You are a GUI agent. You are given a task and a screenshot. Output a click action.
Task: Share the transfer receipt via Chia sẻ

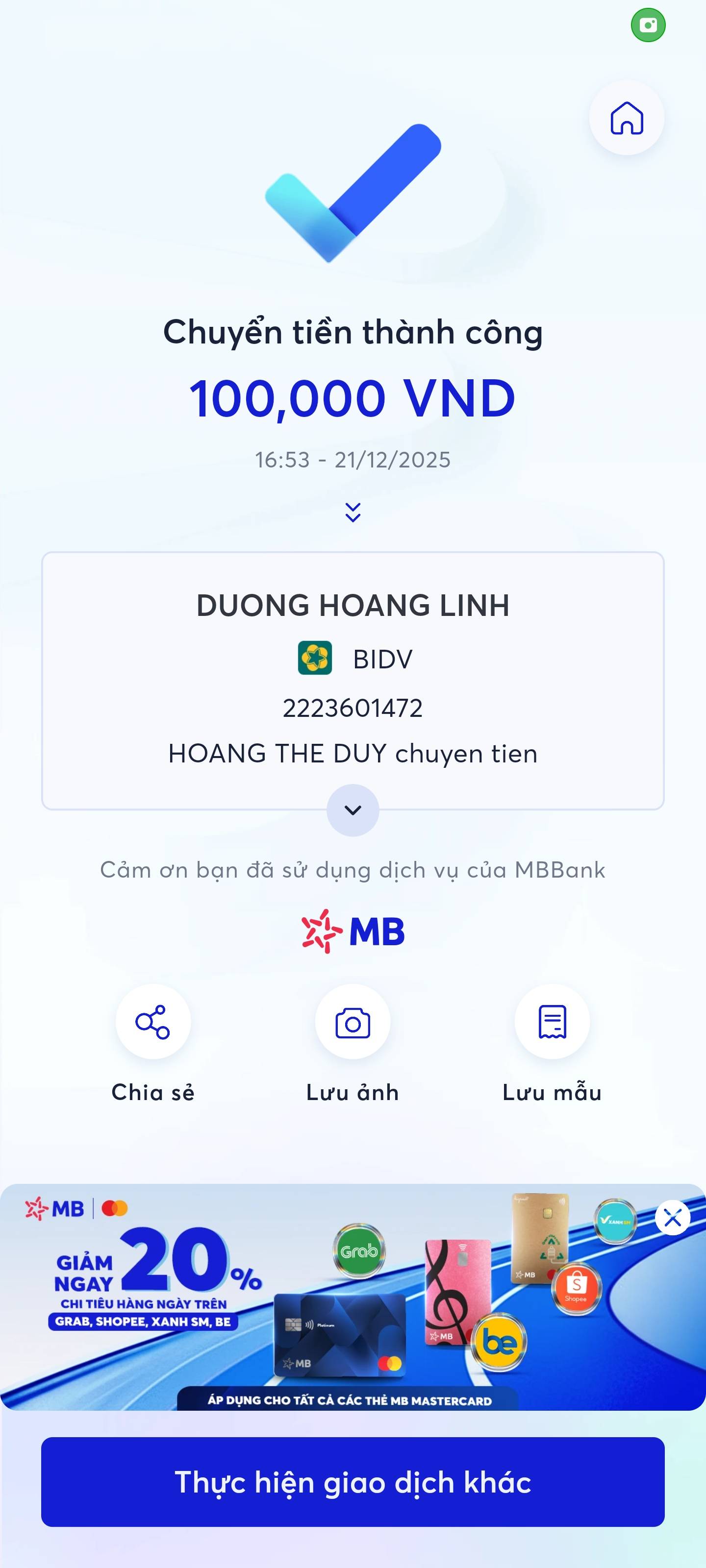click(x=153, y=1022)
